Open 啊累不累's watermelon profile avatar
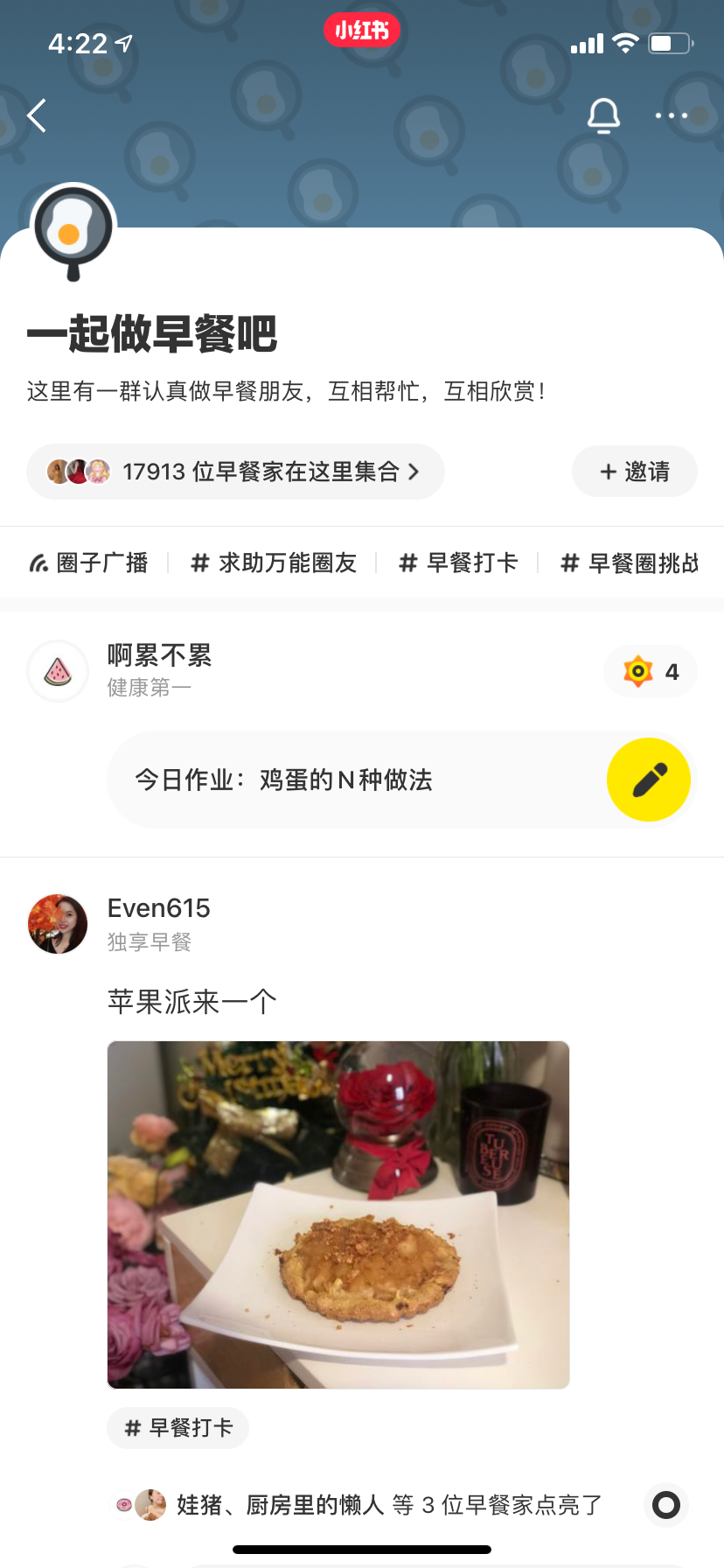This screenshot has width=724, height=1568. 58,672
